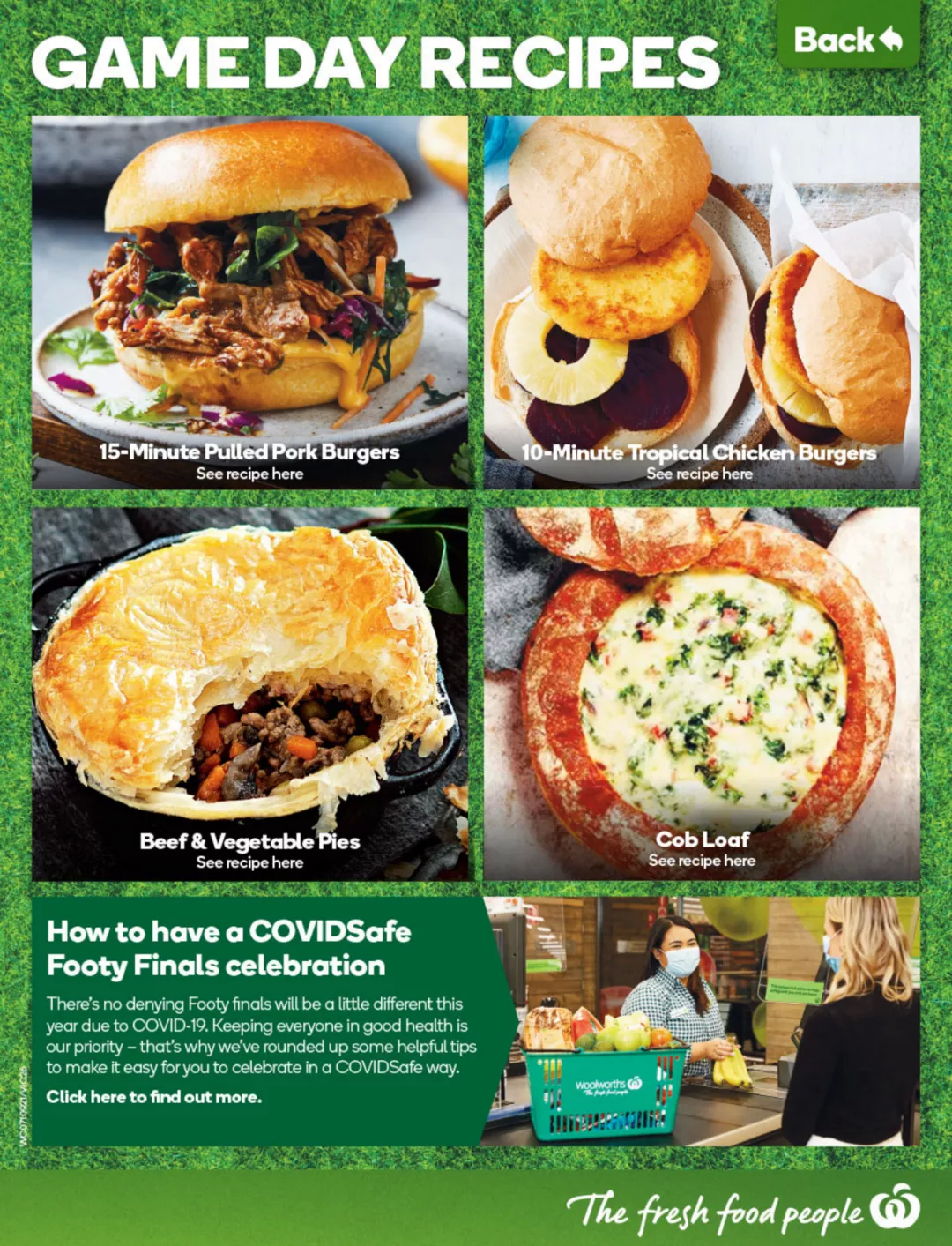Open the 15-Minute Pulled Pork Burgers recipe
The height and width of the screenshot is (1246, 952).
(249, 474)
